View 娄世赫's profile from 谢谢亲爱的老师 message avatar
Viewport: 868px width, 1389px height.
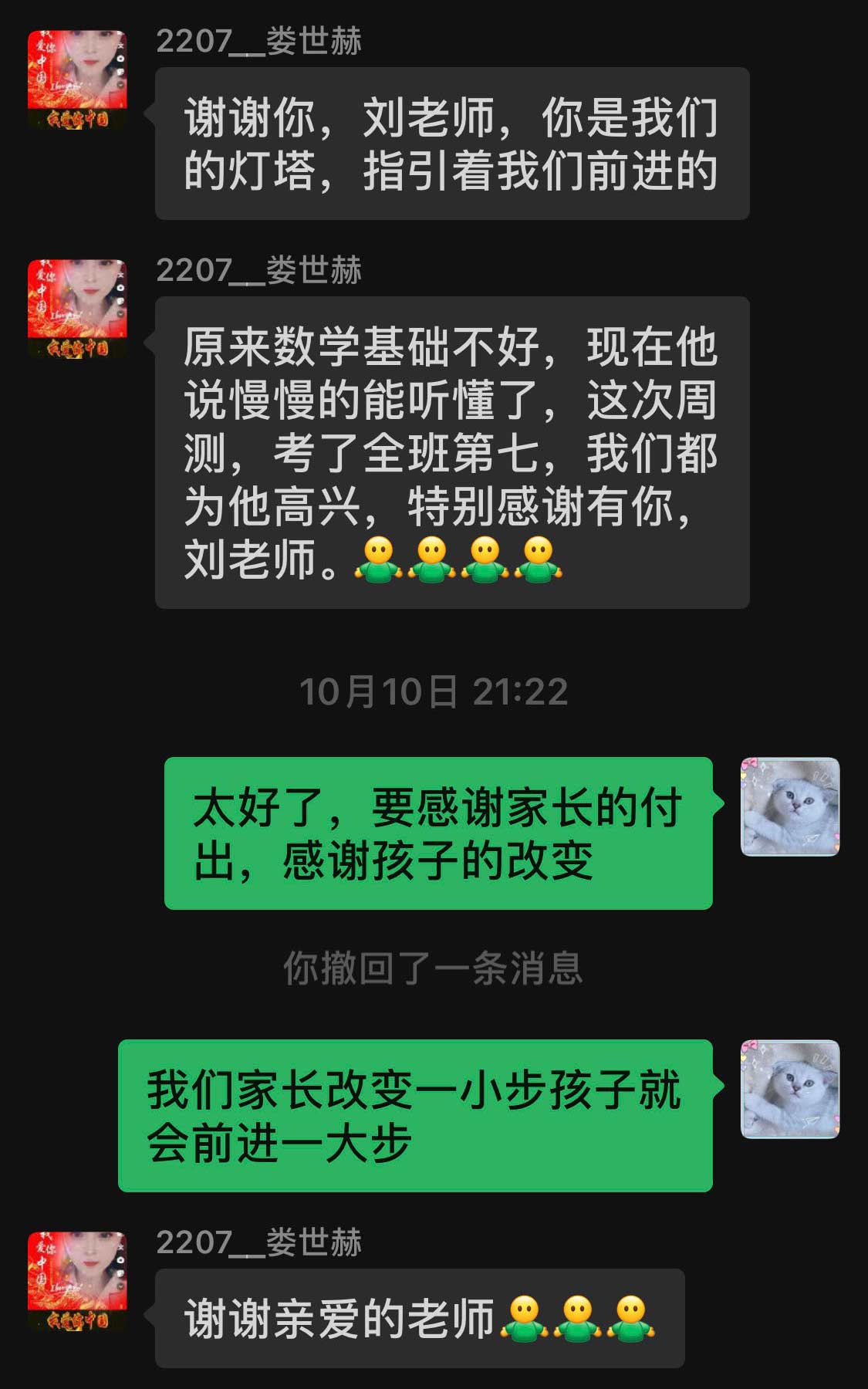(77, 1281)
